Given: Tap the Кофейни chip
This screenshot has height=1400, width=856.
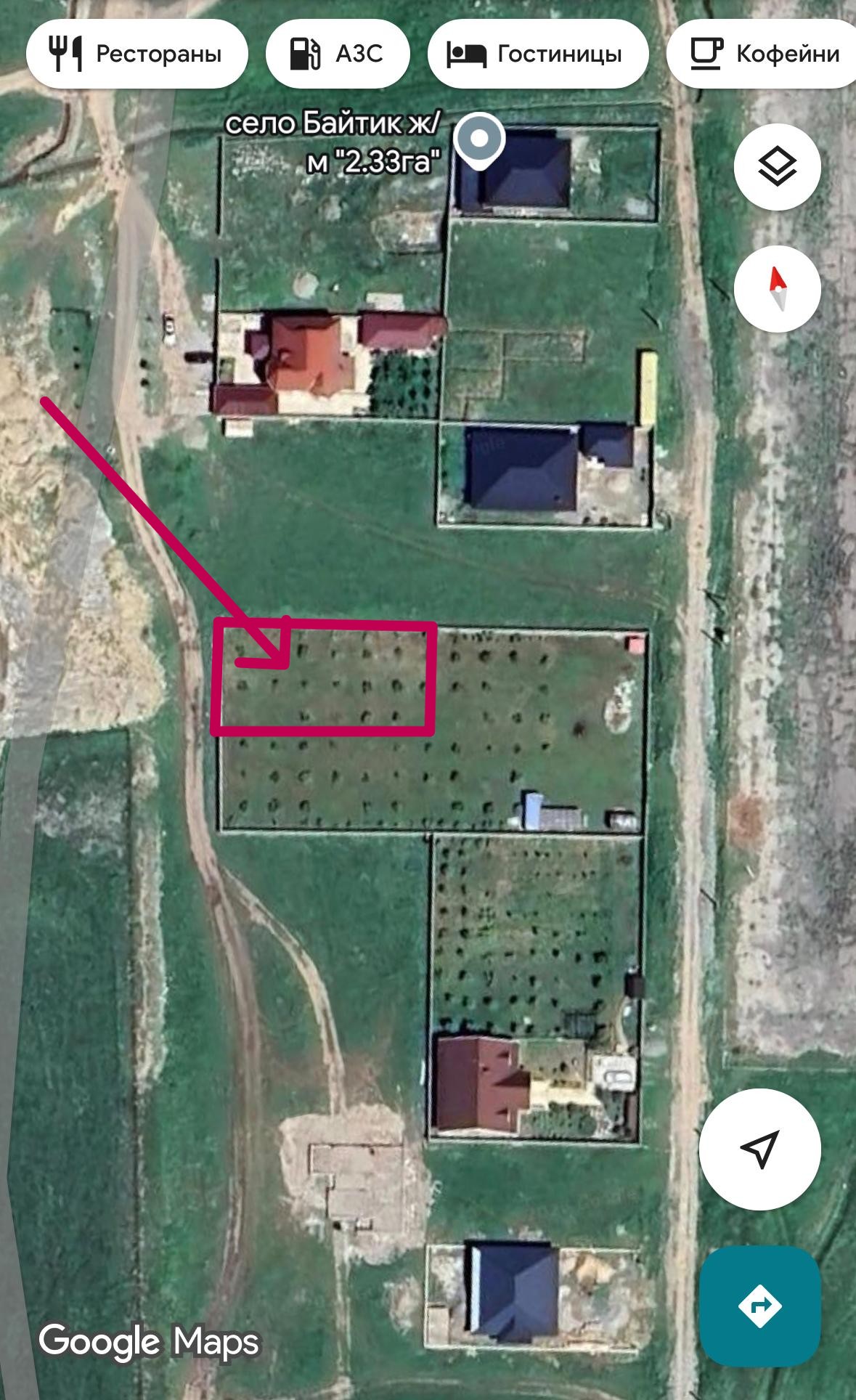Looking at the screenshot, I should [x=762, y=54].
